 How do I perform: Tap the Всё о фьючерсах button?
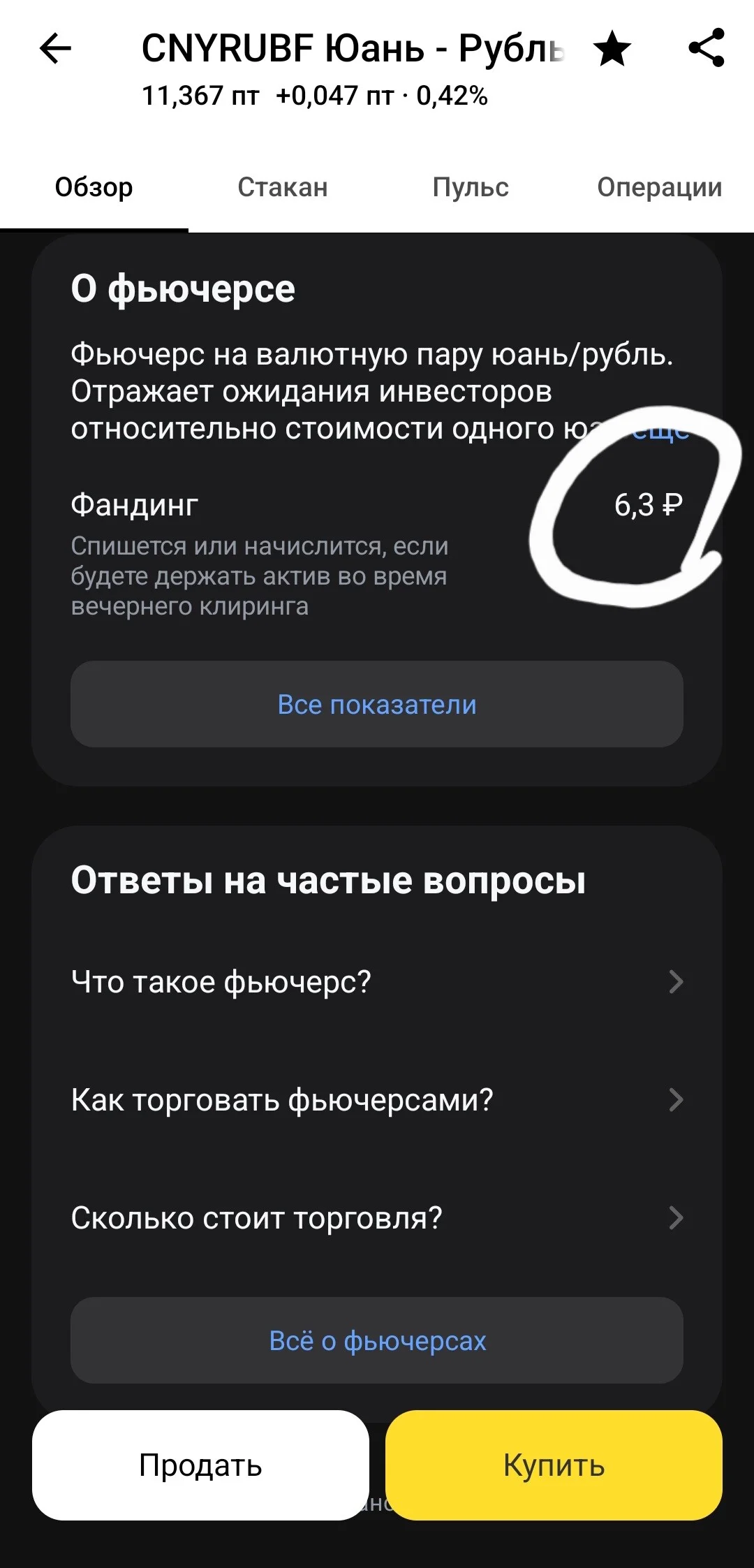377,1340
